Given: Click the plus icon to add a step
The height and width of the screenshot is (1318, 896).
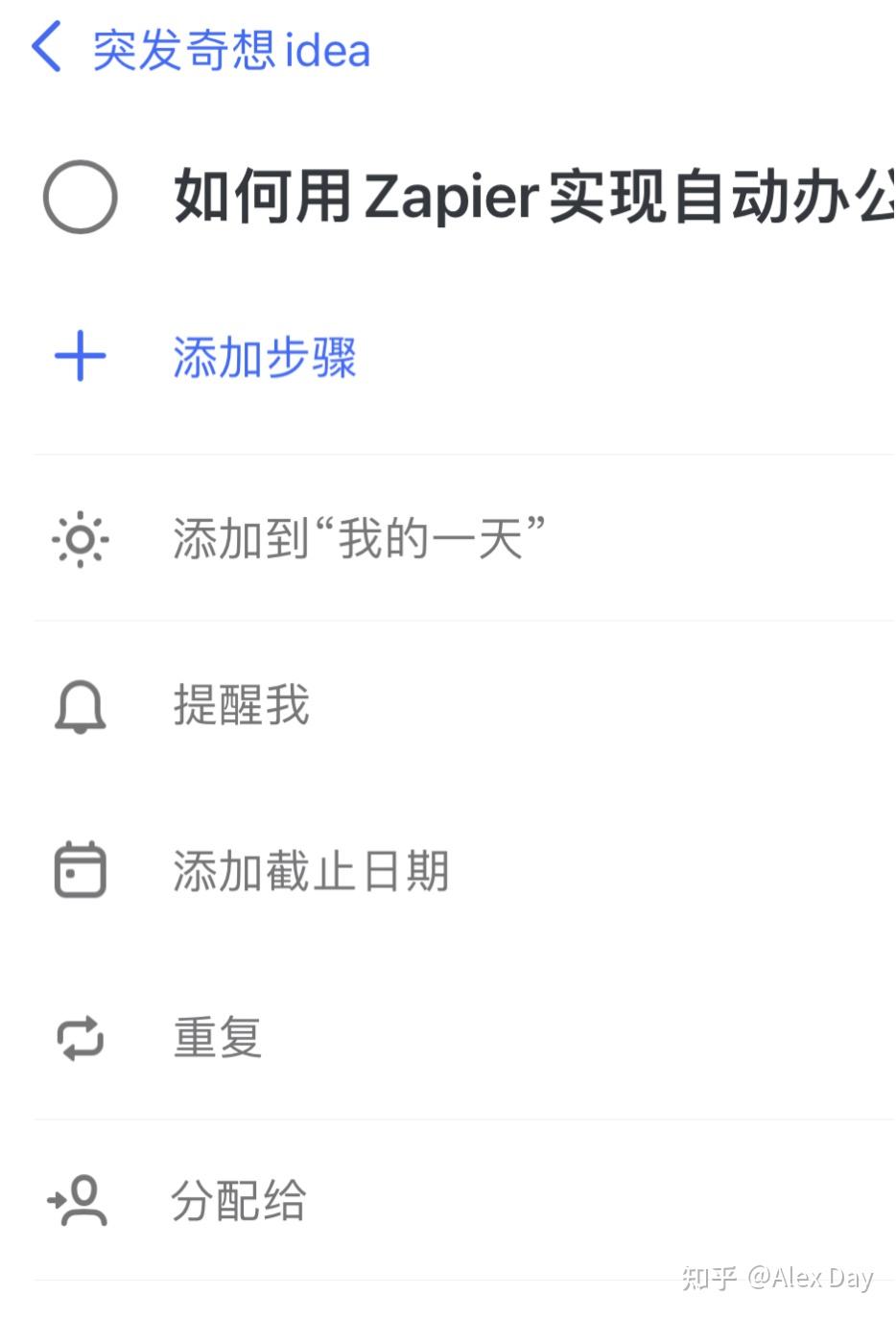Looking at the screenshot, I should [81, 356].
